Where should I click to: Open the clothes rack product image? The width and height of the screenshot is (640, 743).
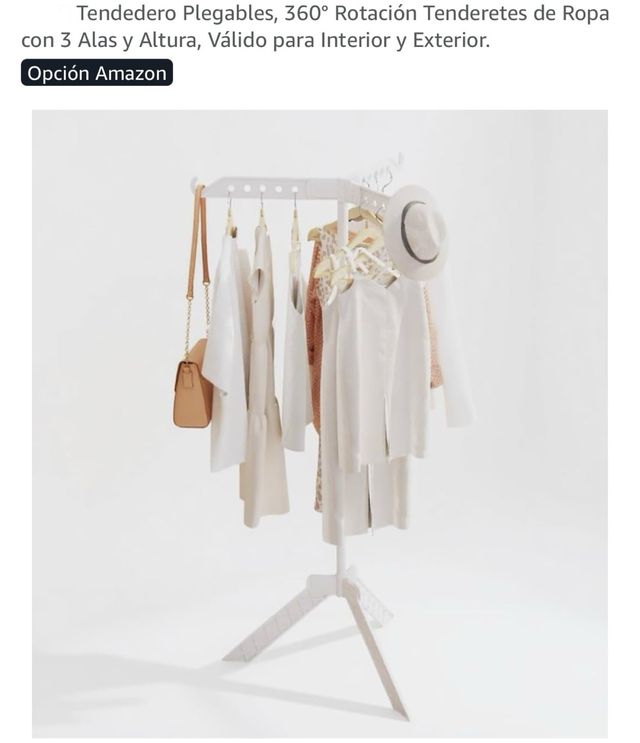point(320,422)
